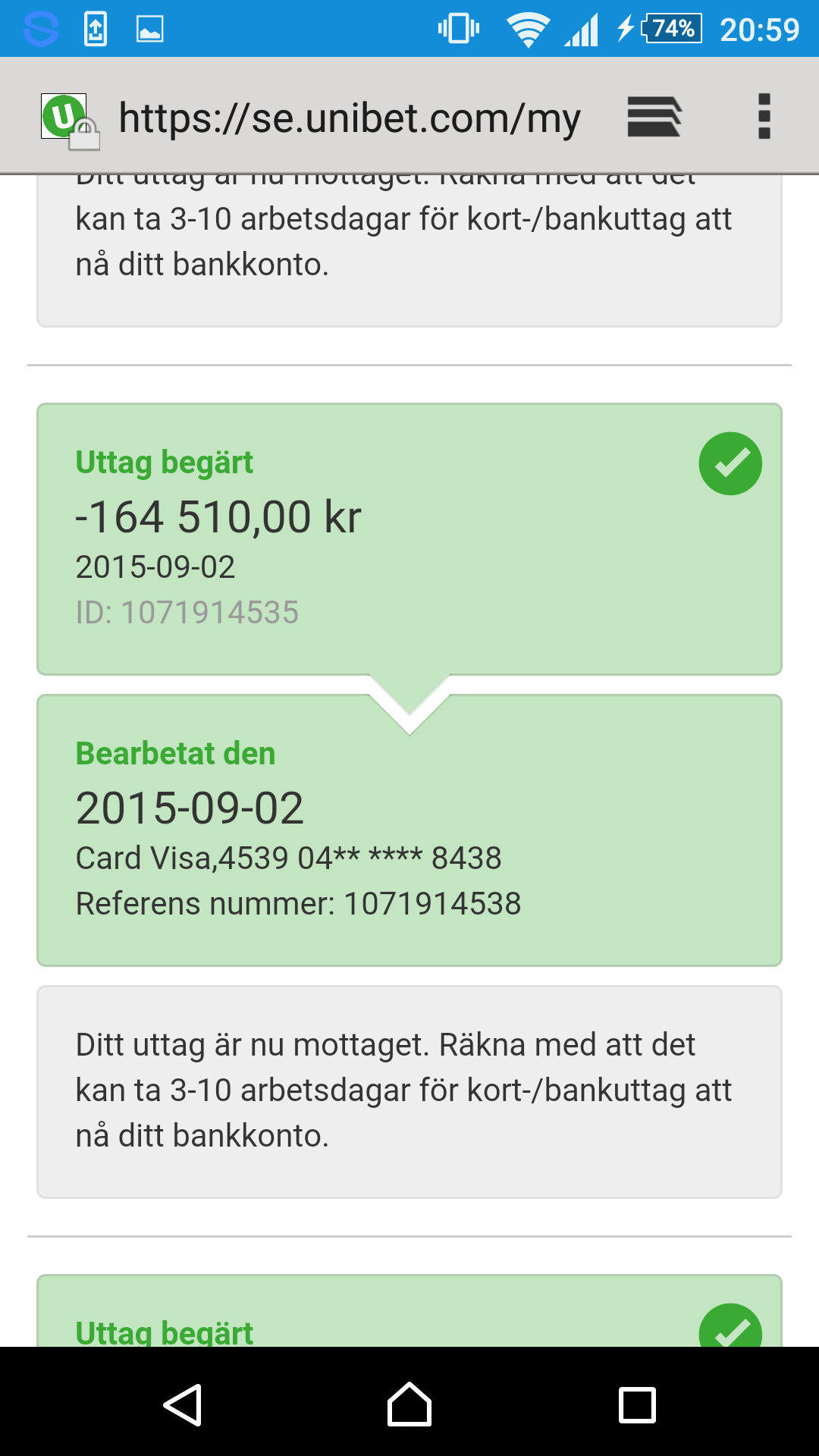The image size is (819, 1456).
Task: Tap the URL address bar
Action: pos(350,118)
